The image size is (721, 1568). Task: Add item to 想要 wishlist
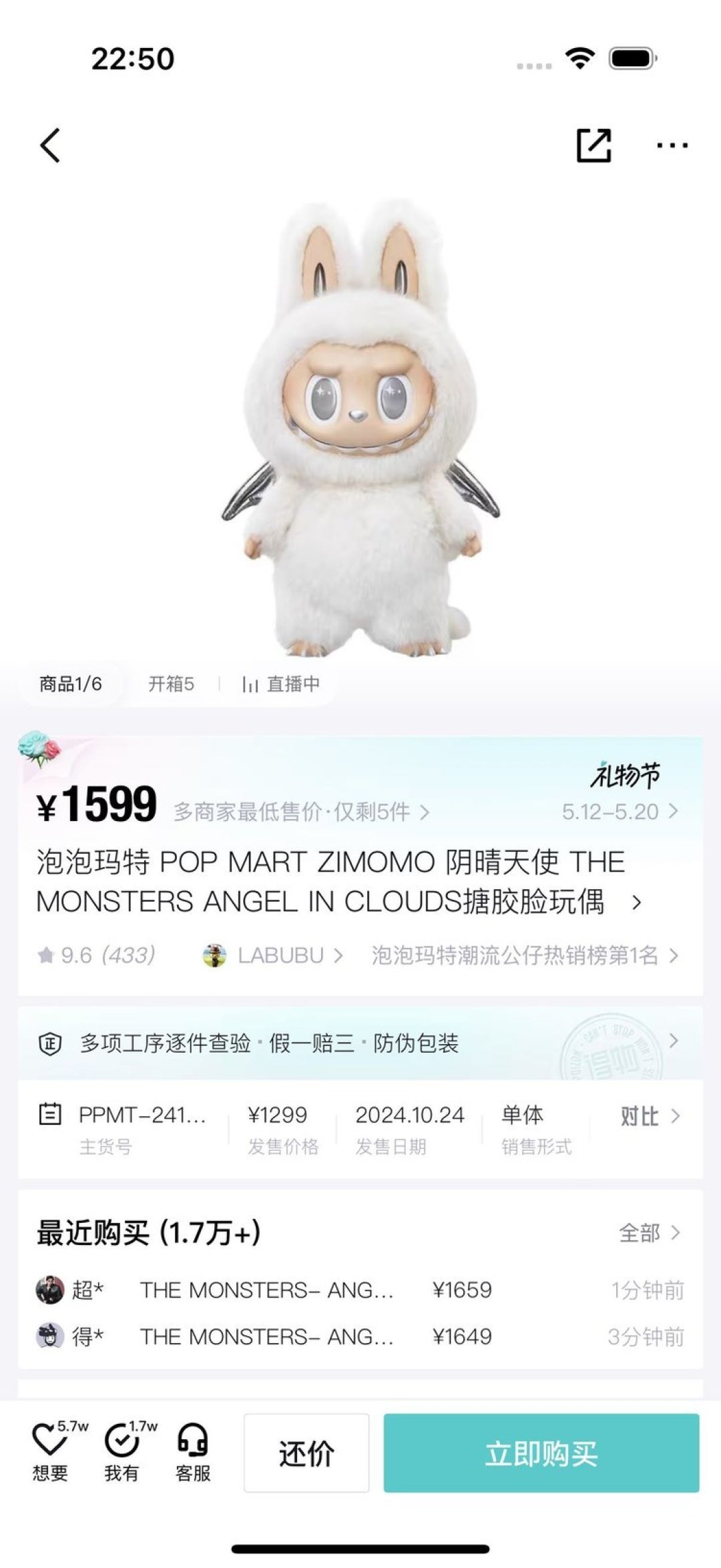[51, 1452]
